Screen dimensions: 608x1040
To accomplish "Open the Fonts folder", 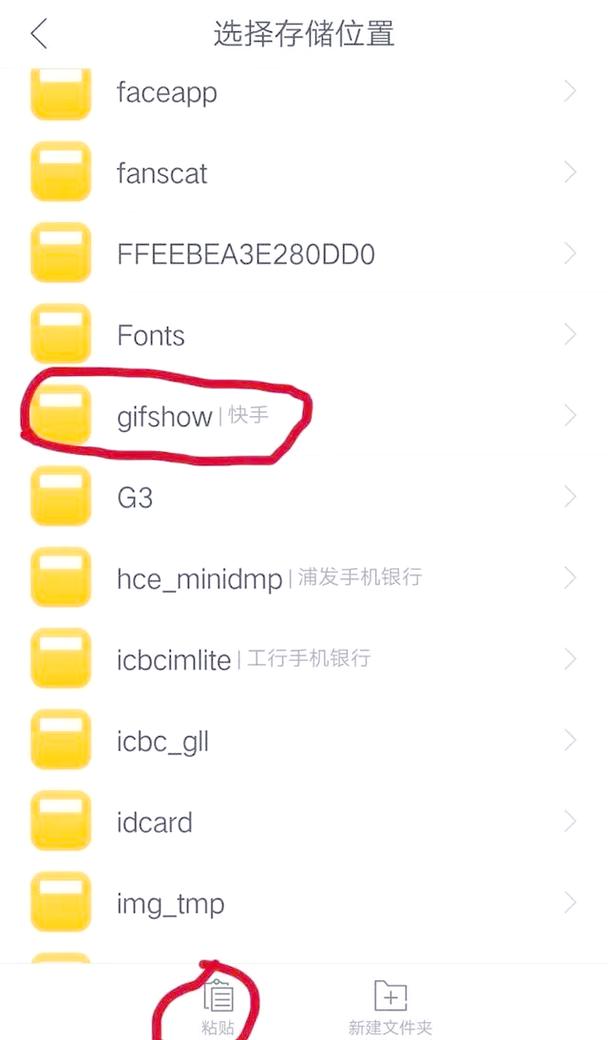I will (x=150, y=335).
